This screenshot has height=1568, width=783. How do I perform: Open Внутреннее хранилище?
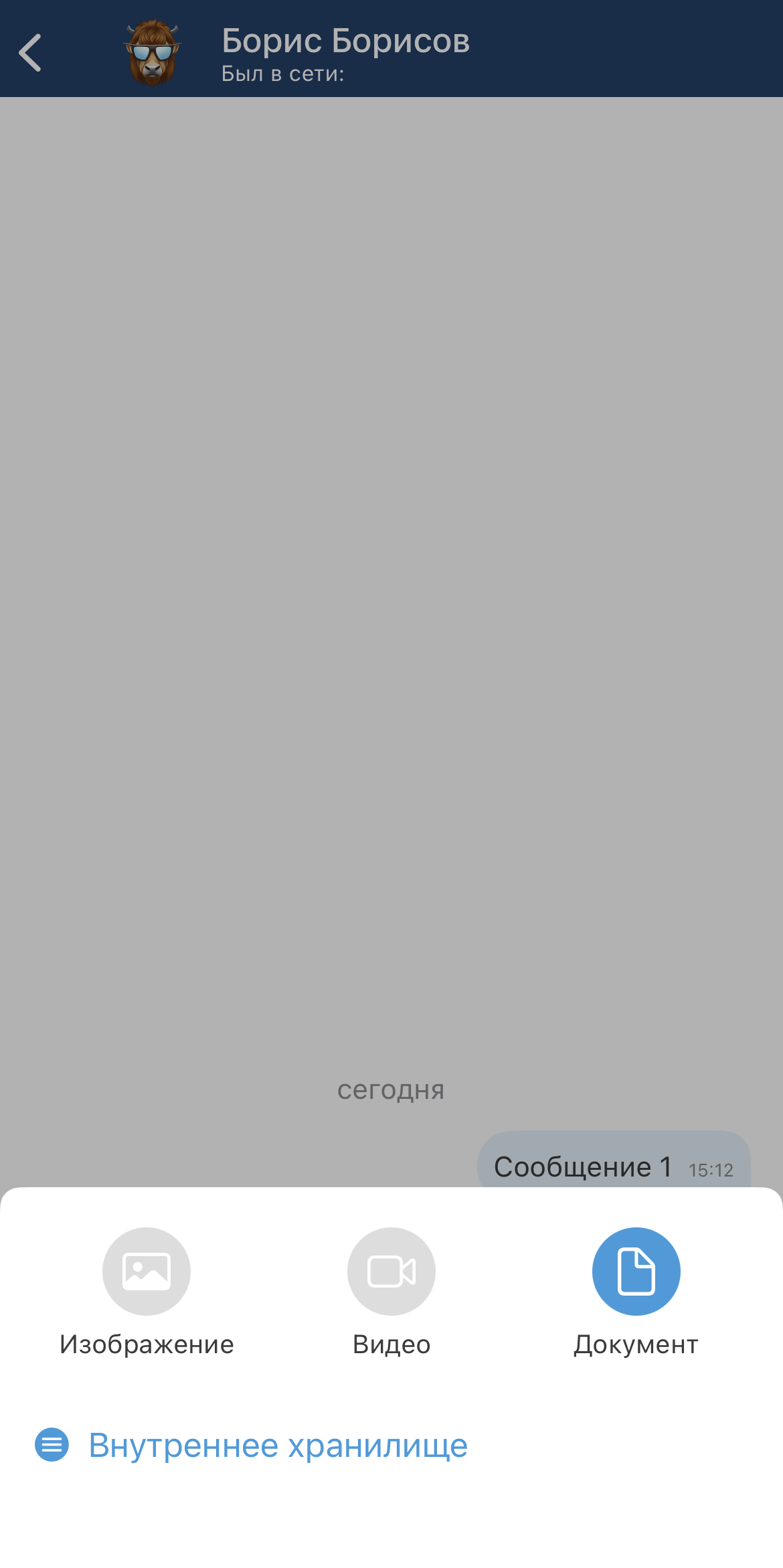[277, 1446]
